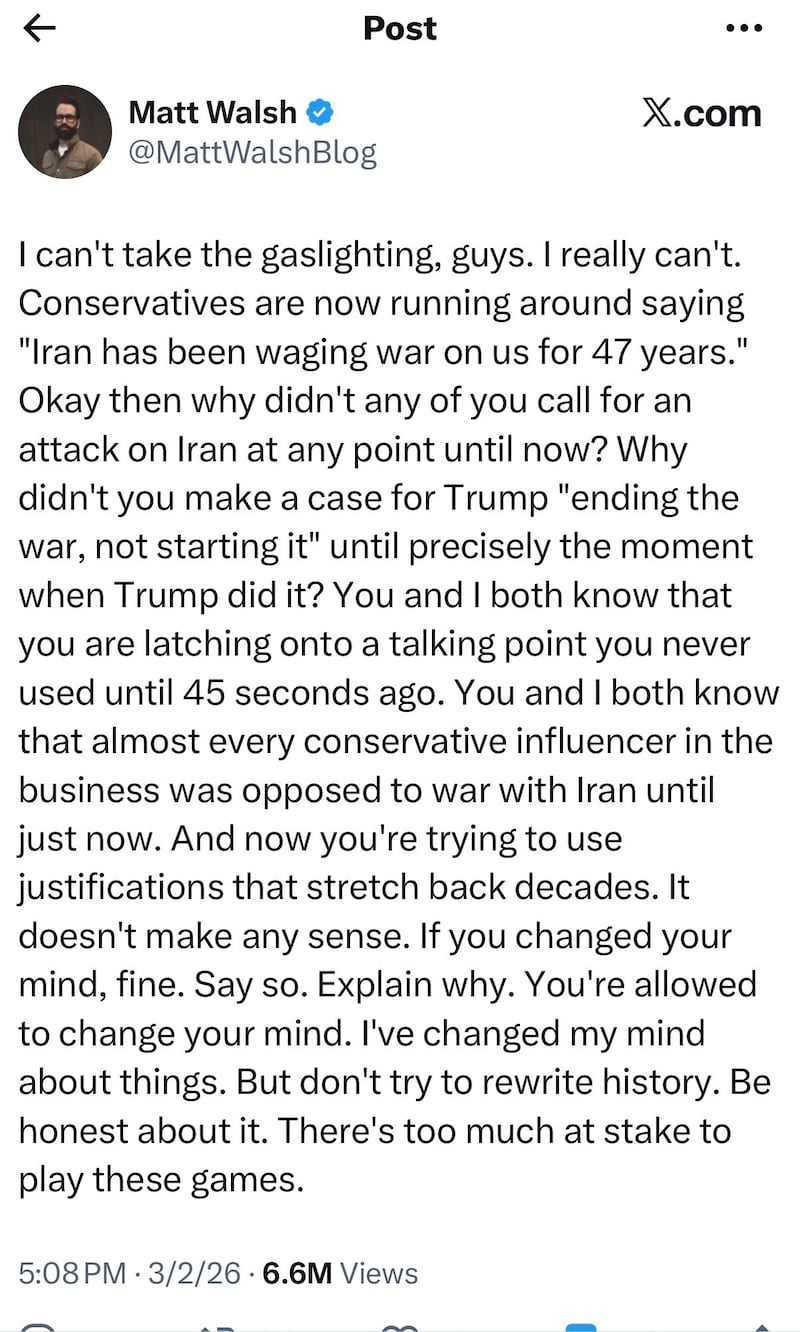Open Matt Walsh's profile picture
The width and height of the screenshot is (800, 1332).
click(x=65, y=132)
